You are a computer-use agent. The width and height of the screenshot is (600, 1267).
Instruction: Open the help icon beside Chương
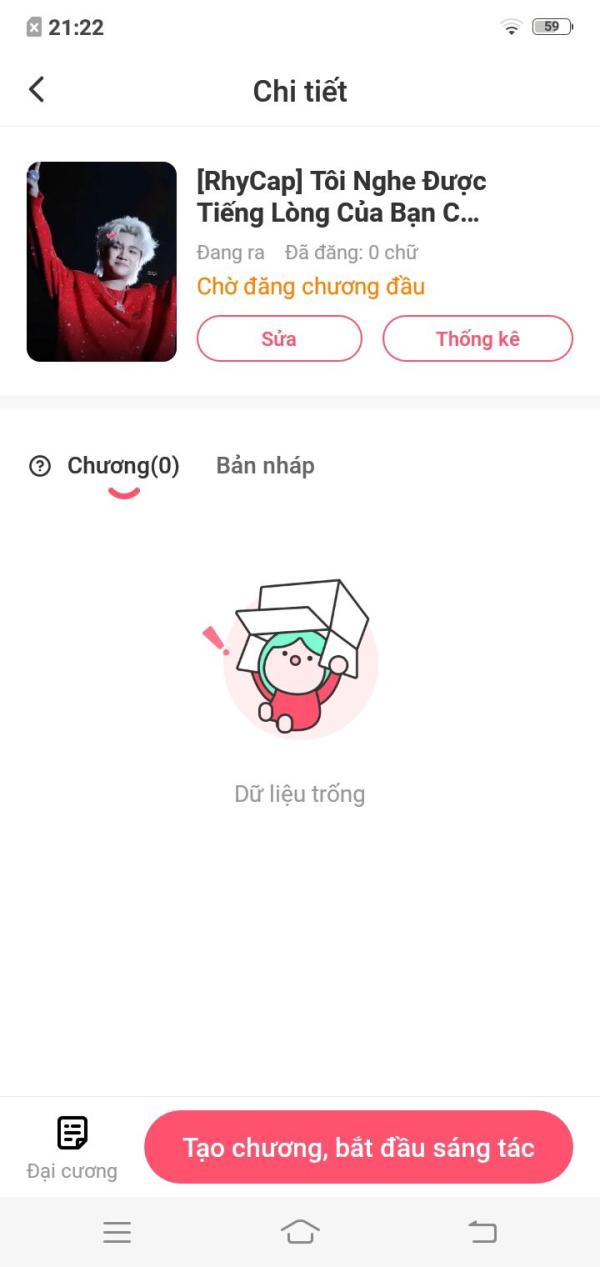pyautogui.click(x=40, y=466)
